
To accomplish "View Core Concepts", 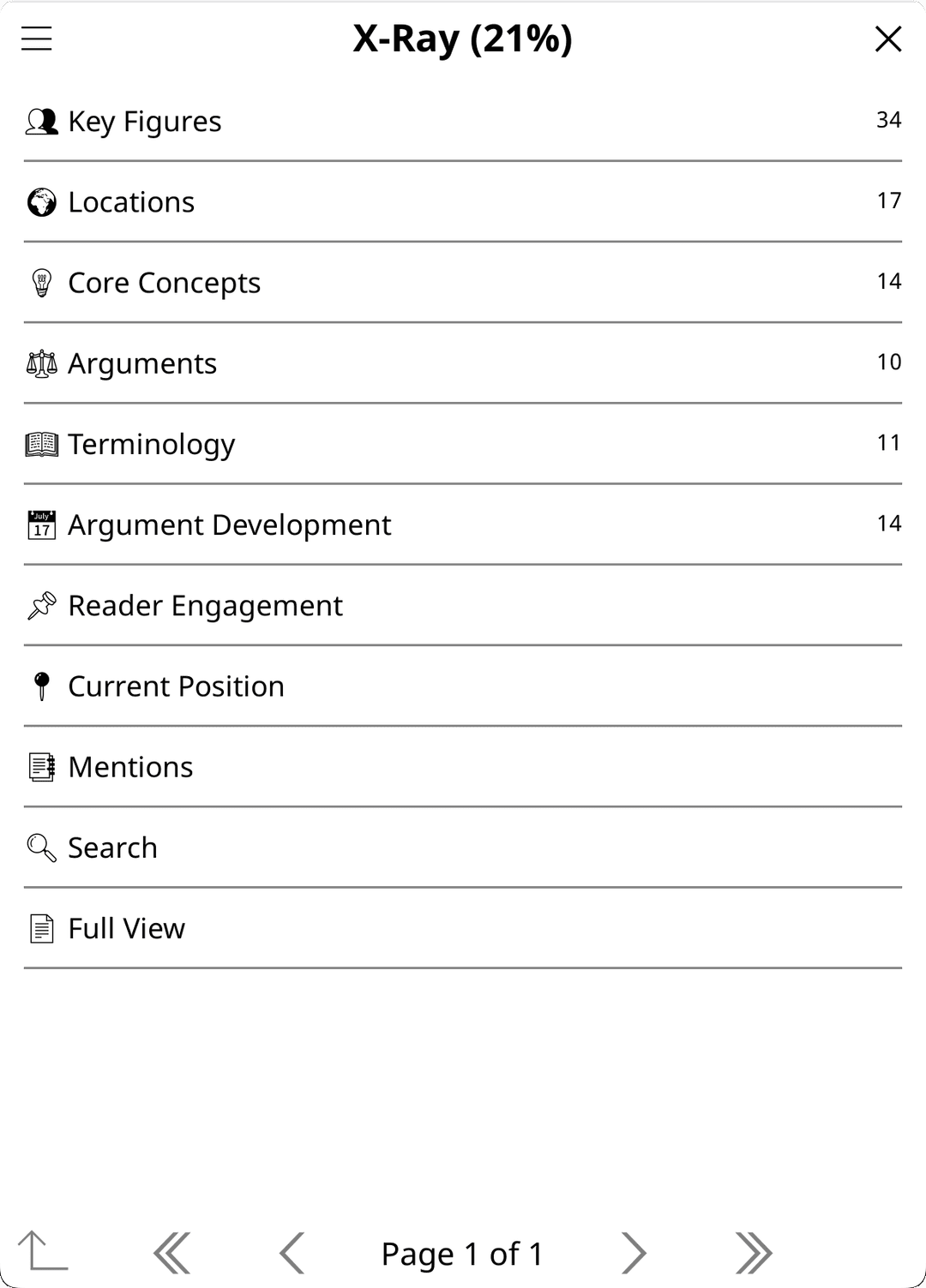I will coord(463,283).
